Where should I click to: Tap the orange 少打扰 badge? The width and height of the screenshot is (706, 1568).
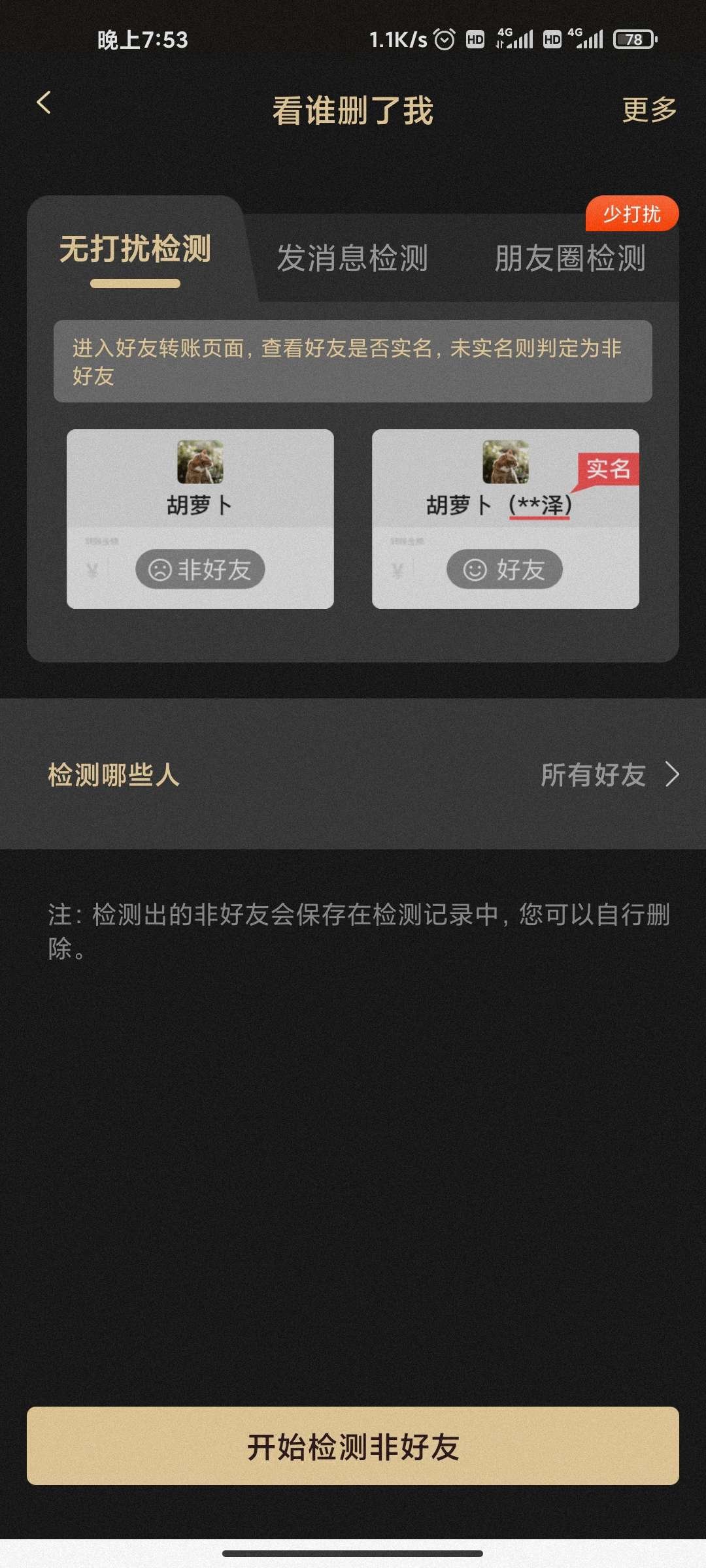631,214
